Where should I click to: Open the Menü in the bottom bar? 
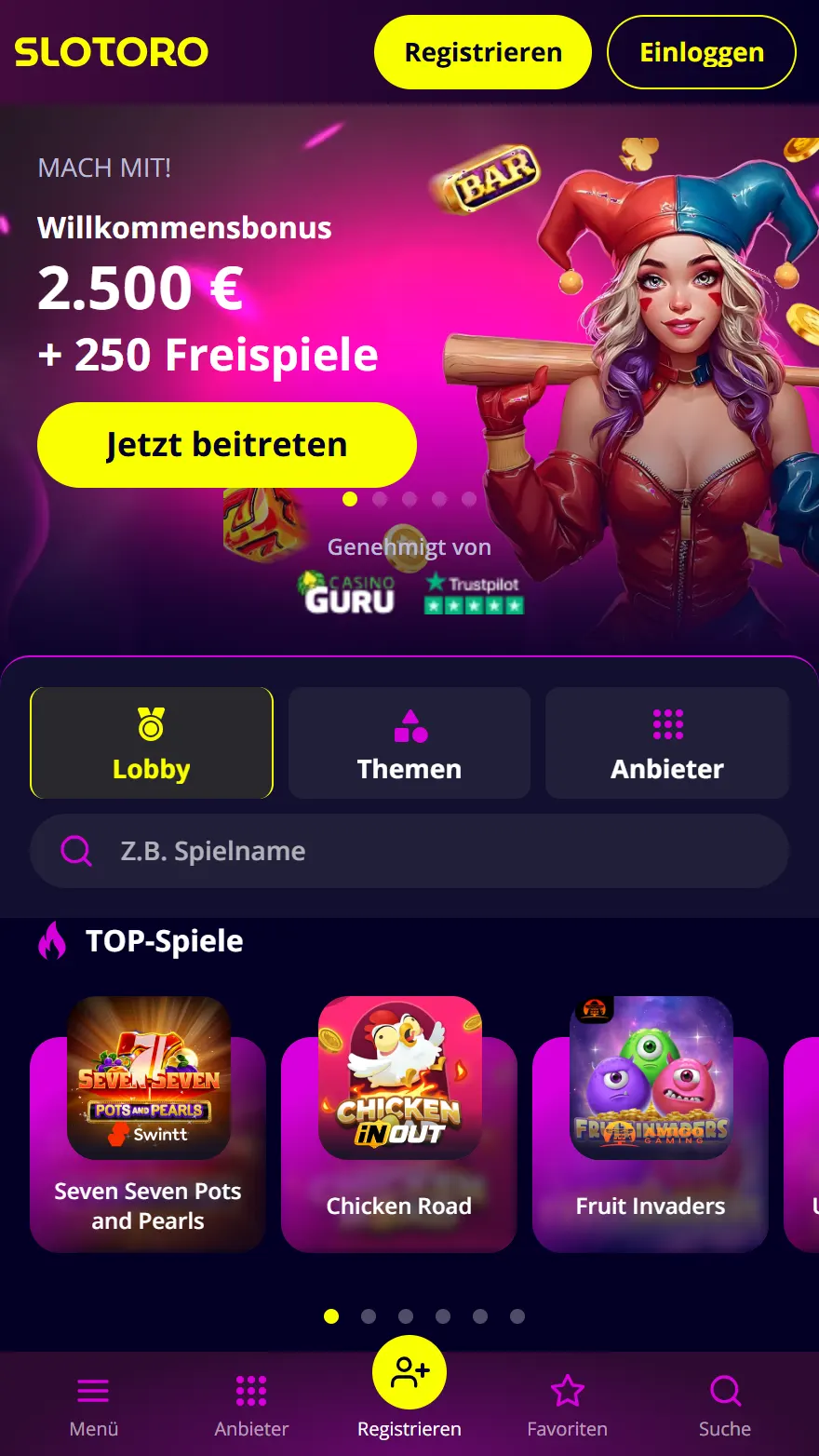(x=94, y=1404)
